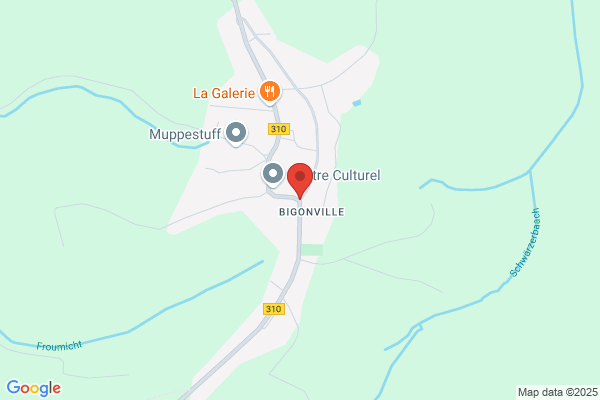
Task: Select the Muppestuff place marker
Action: (x=236, y=133)
